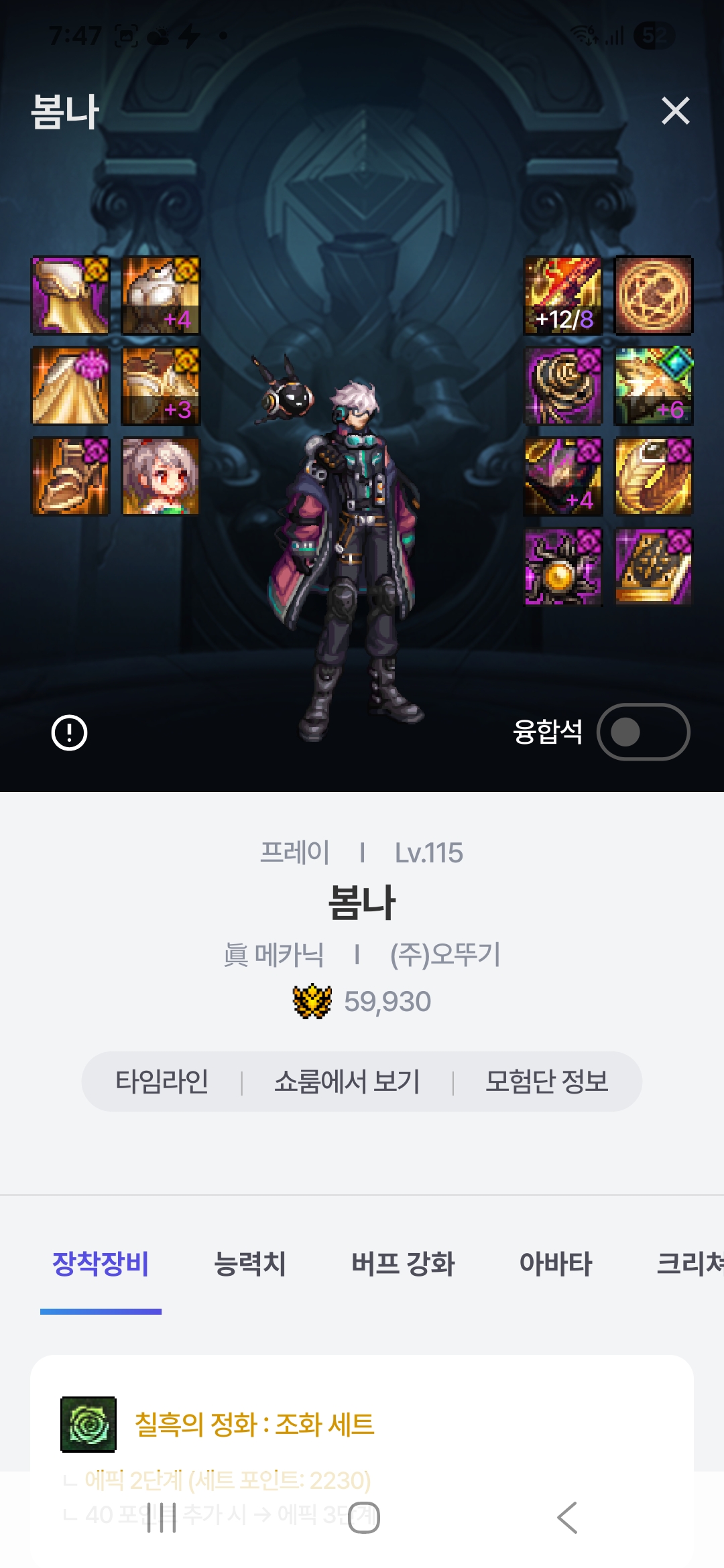Image resolution: width=724 pixels, height=1568 pixels.
Task: Switch to the 능력치 tab
Action: pos(249,1264)
